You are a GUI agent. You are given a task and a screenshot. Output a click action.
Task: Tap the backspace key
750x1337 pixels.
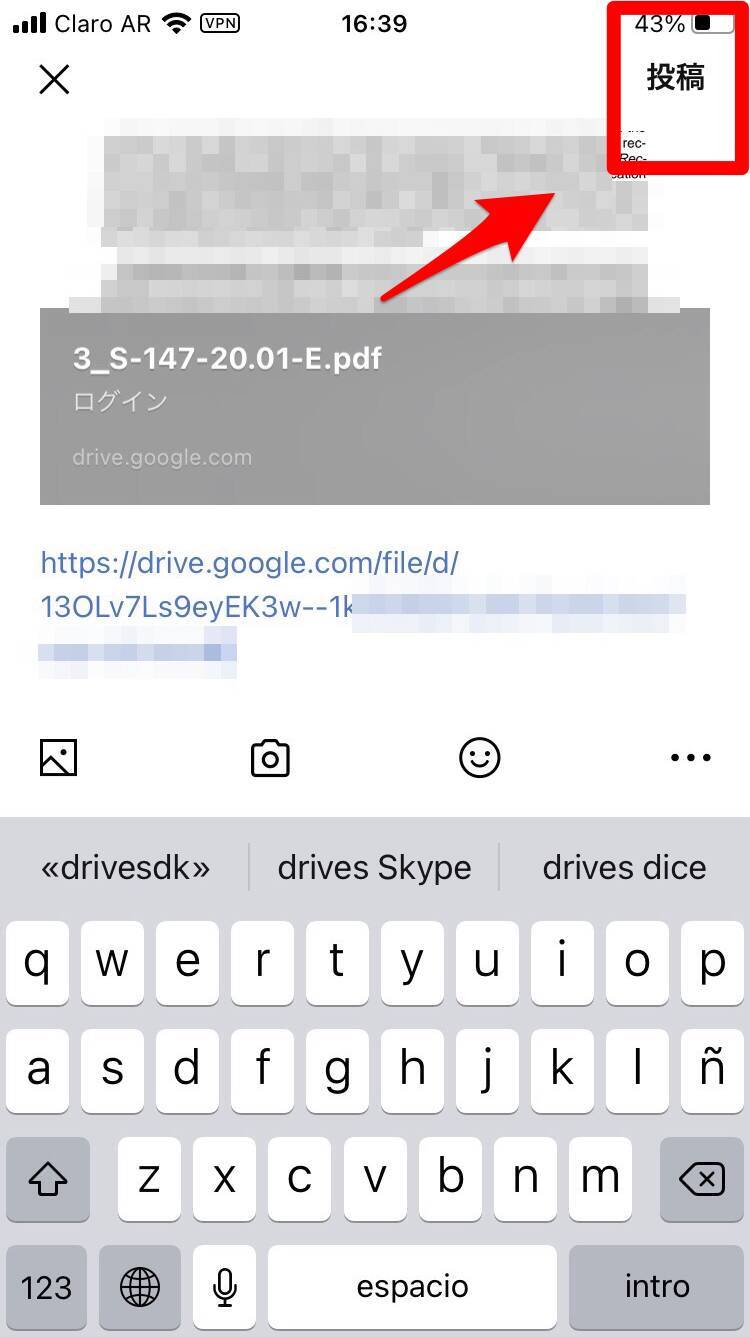tap(704, 1180)
